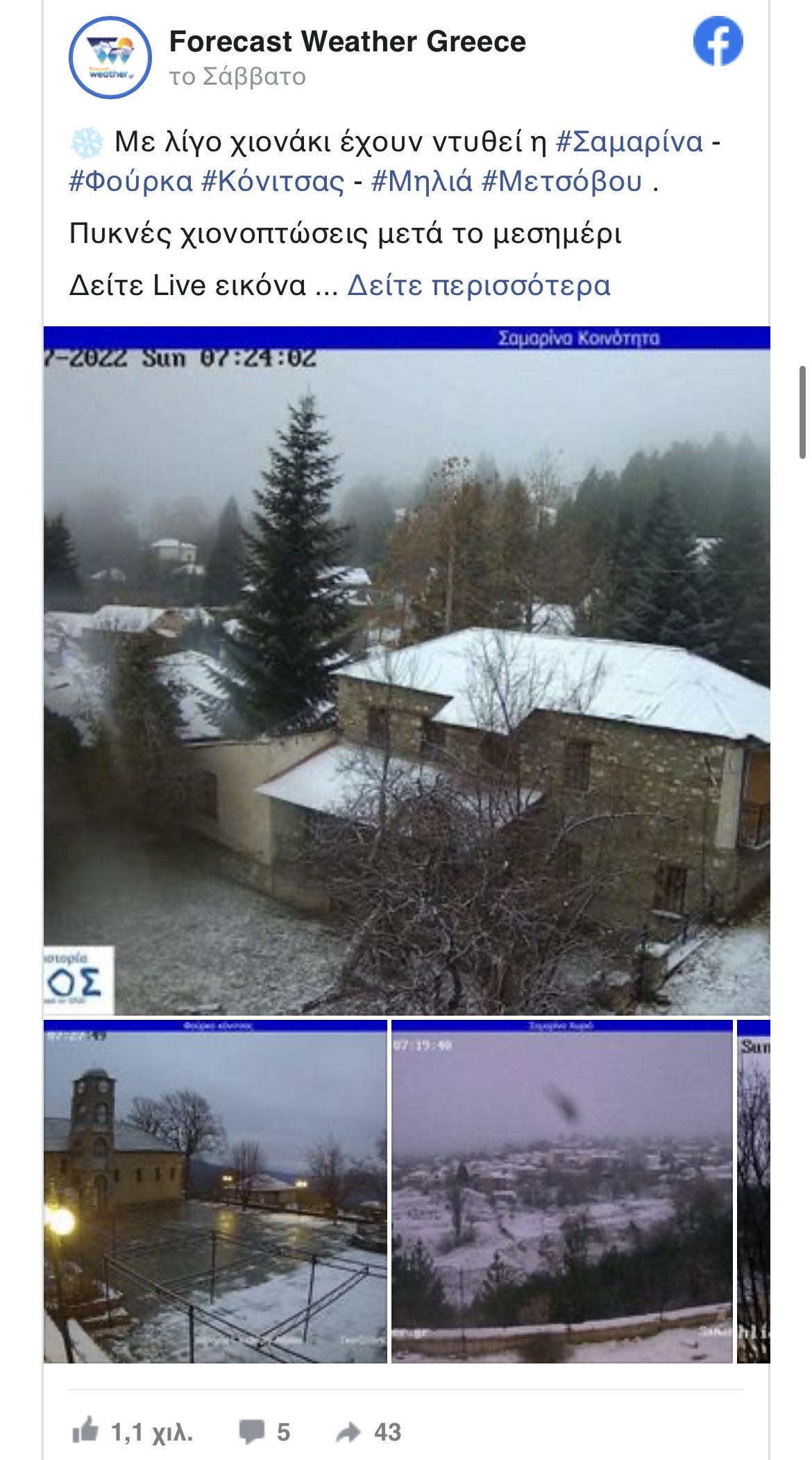Open the #Μετσόβου hashtag
812x1460 pixels.
(x=561, y=182)
